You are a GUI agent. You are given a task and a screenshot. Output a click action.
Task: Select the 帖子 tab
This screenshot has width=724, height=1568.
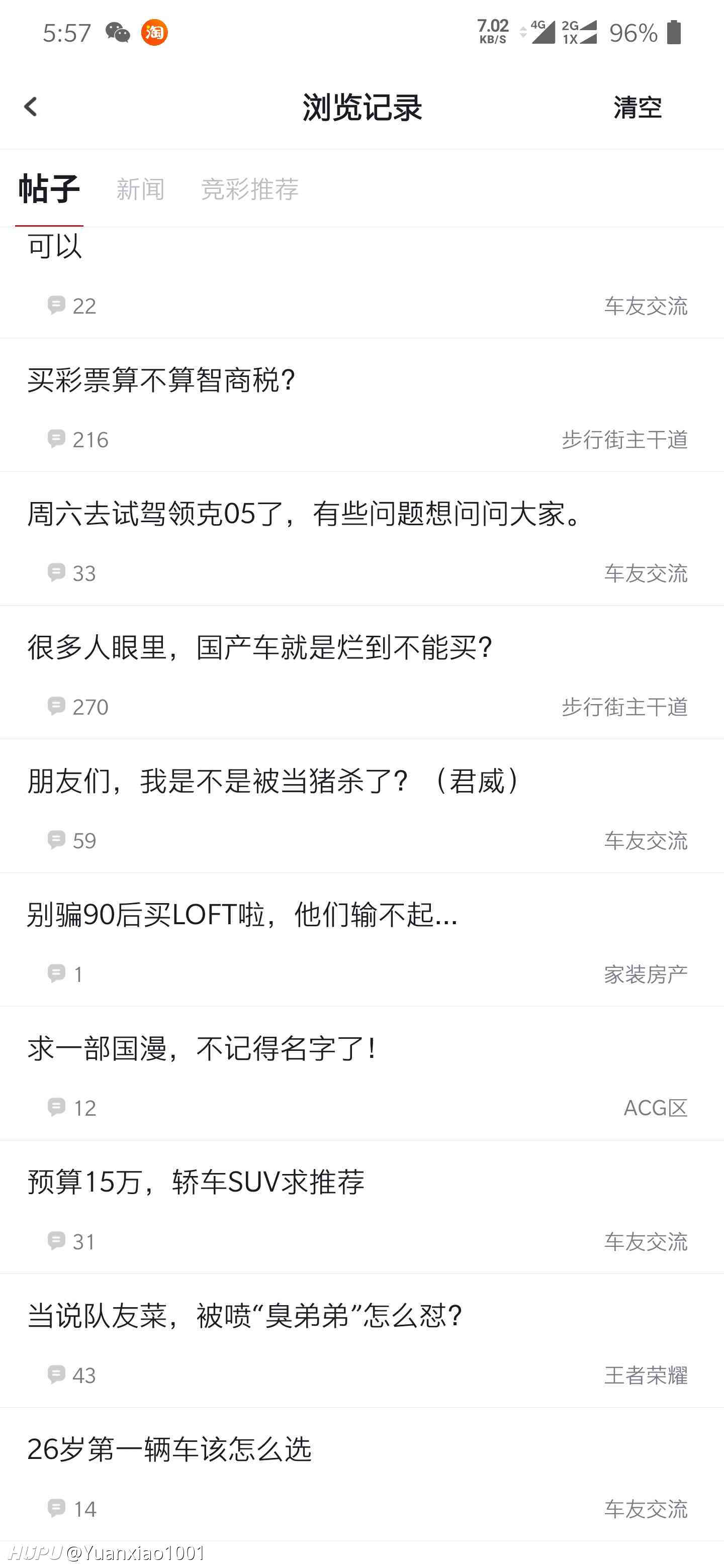pos(49,188)
